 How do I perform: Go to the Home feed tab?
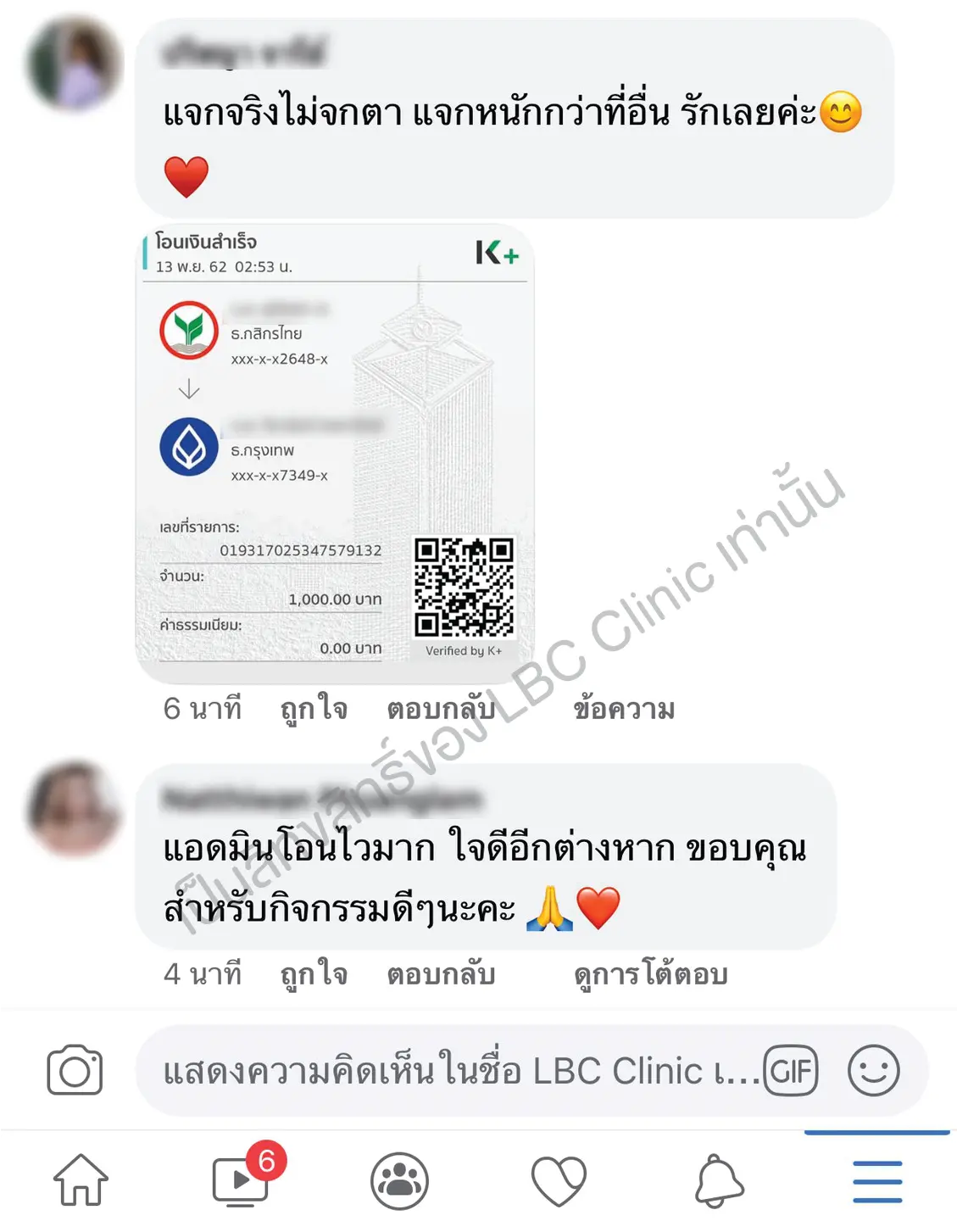click(x=81, y=1179)
